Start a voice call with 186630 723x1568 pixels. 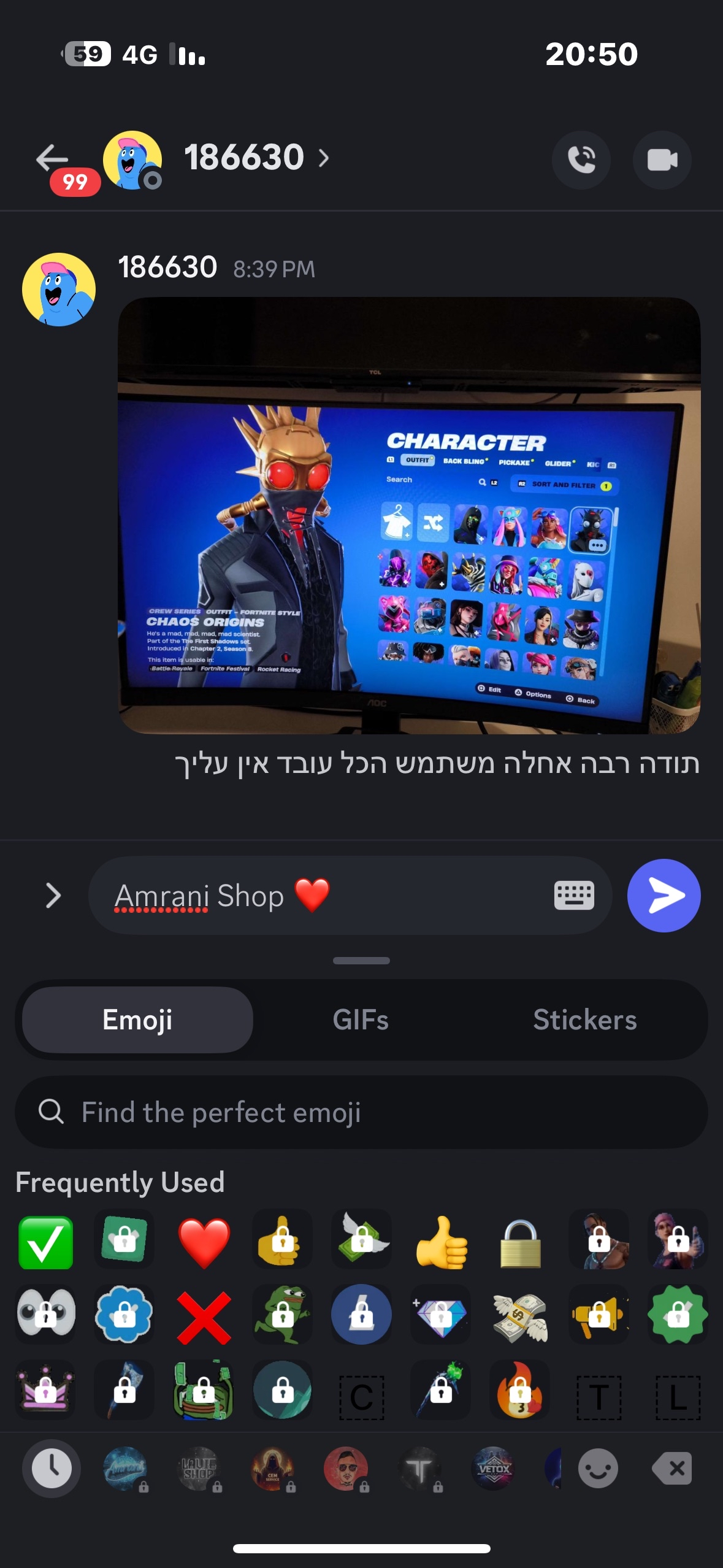pos(581,160)
